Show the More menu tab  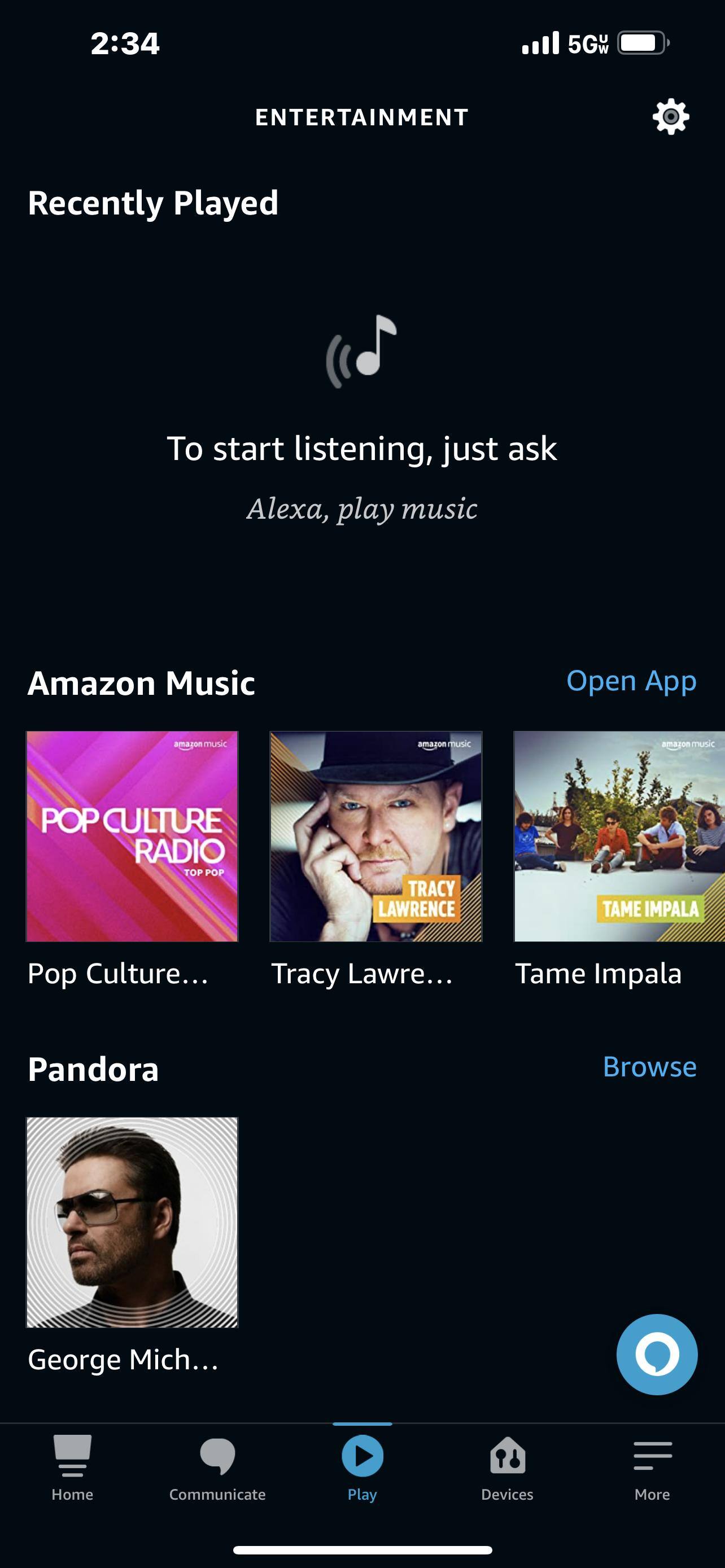point(652,1467)
